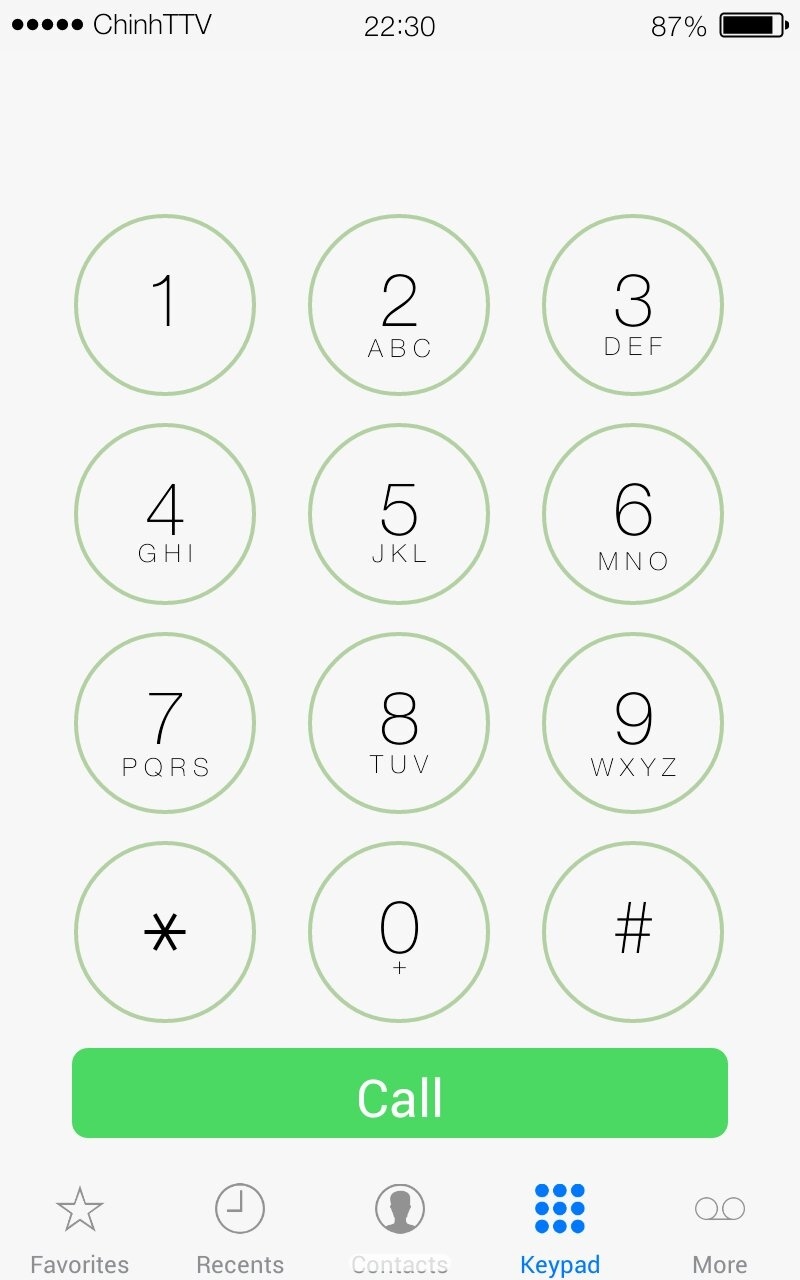Dial the 5 JKL key
Viewport: 800px width, 1280px height.
[399, 514]
